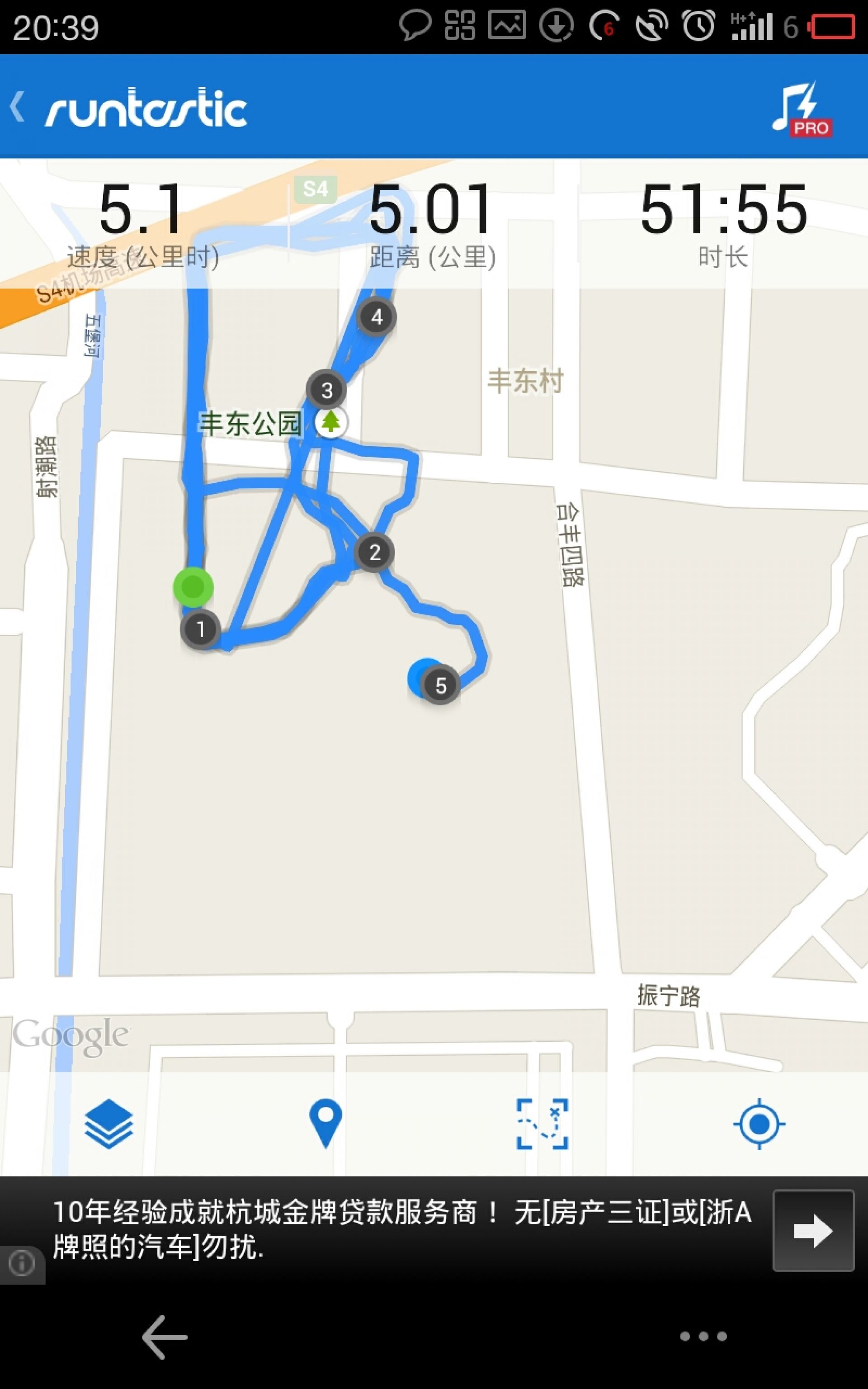The width and height of the screenshot is (868, 1389).
Task: Tap kilometer marker 3 on route
Action: [327, 390]
